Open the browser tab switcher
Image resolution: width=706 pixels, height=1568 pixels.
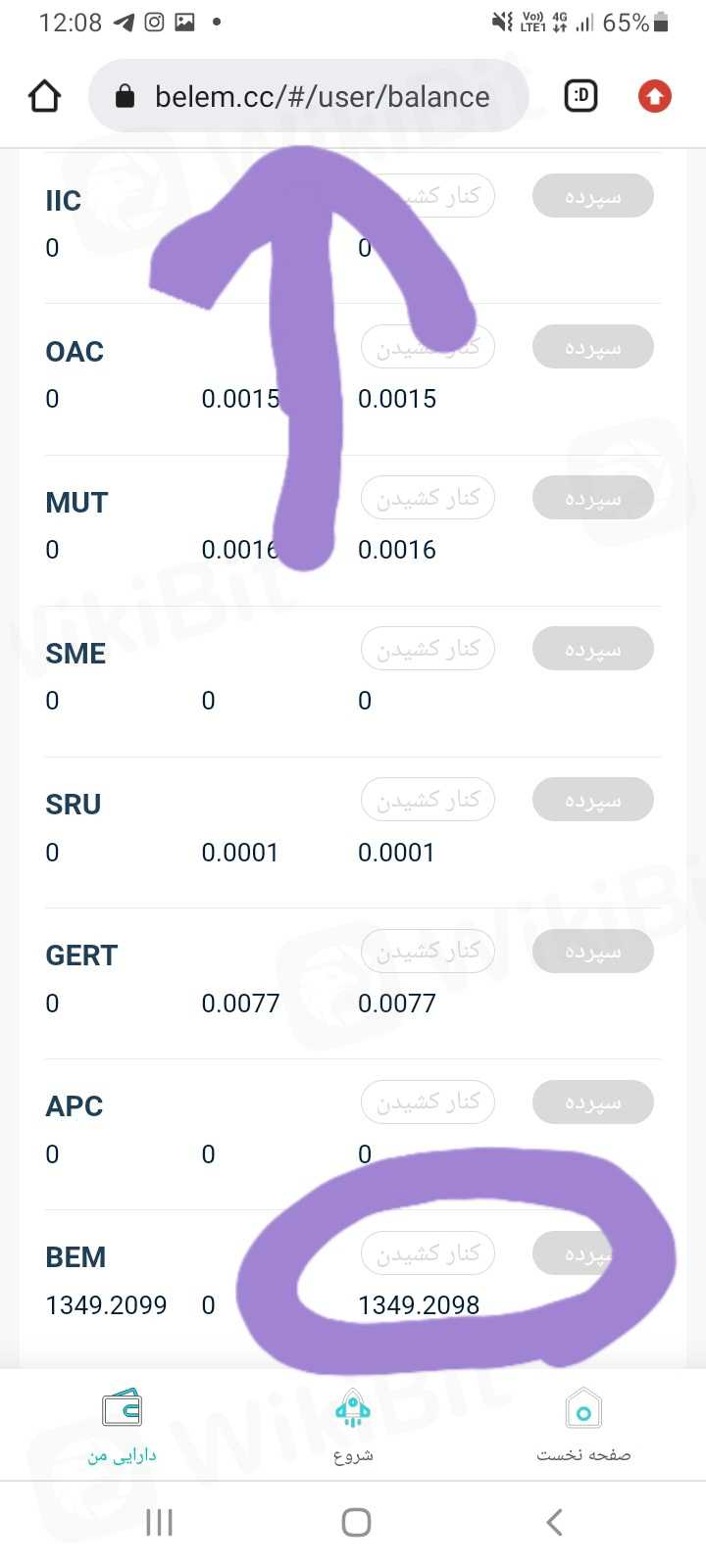580,96
